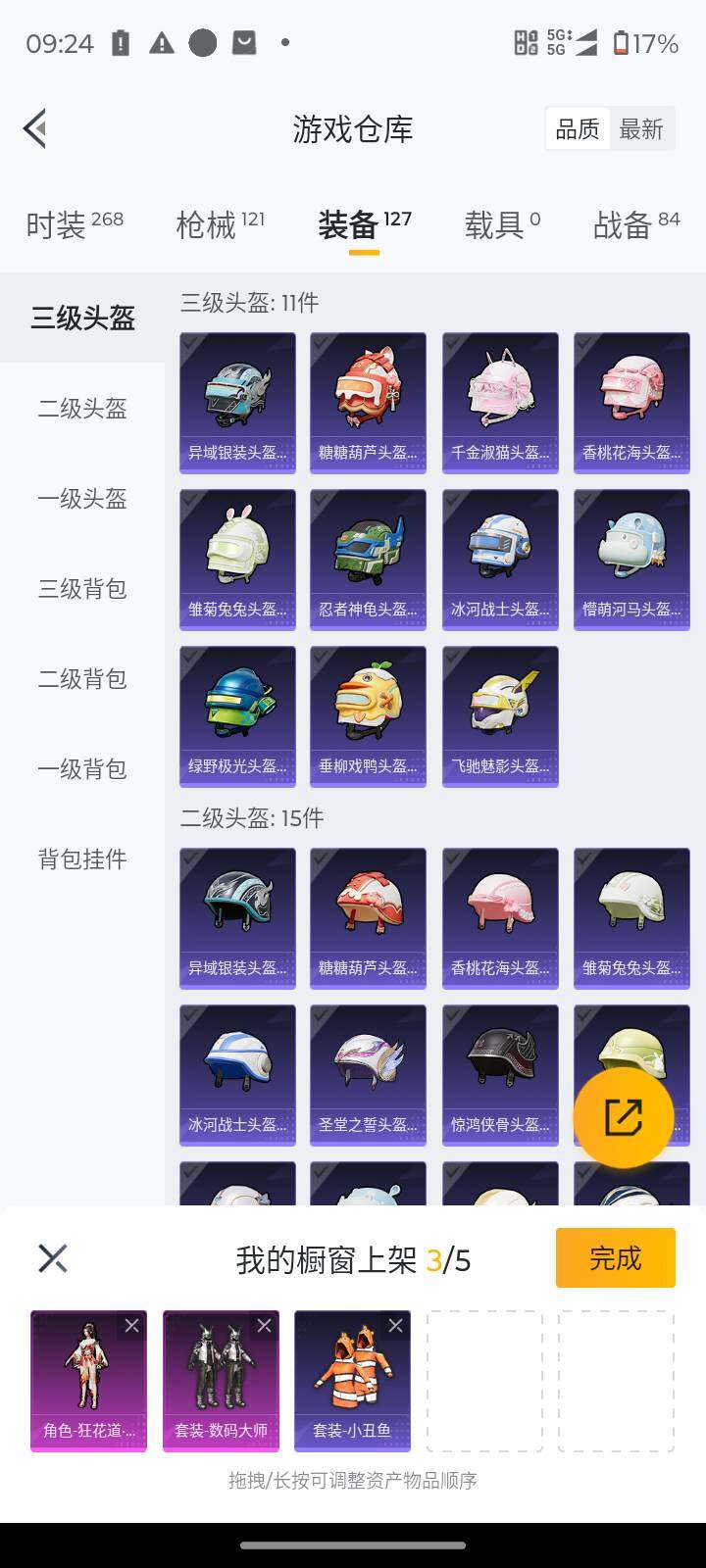Remove 套装-小丑鱼 from showcase via its X
706x1568 pixels.
click(x=396, y=1325)
